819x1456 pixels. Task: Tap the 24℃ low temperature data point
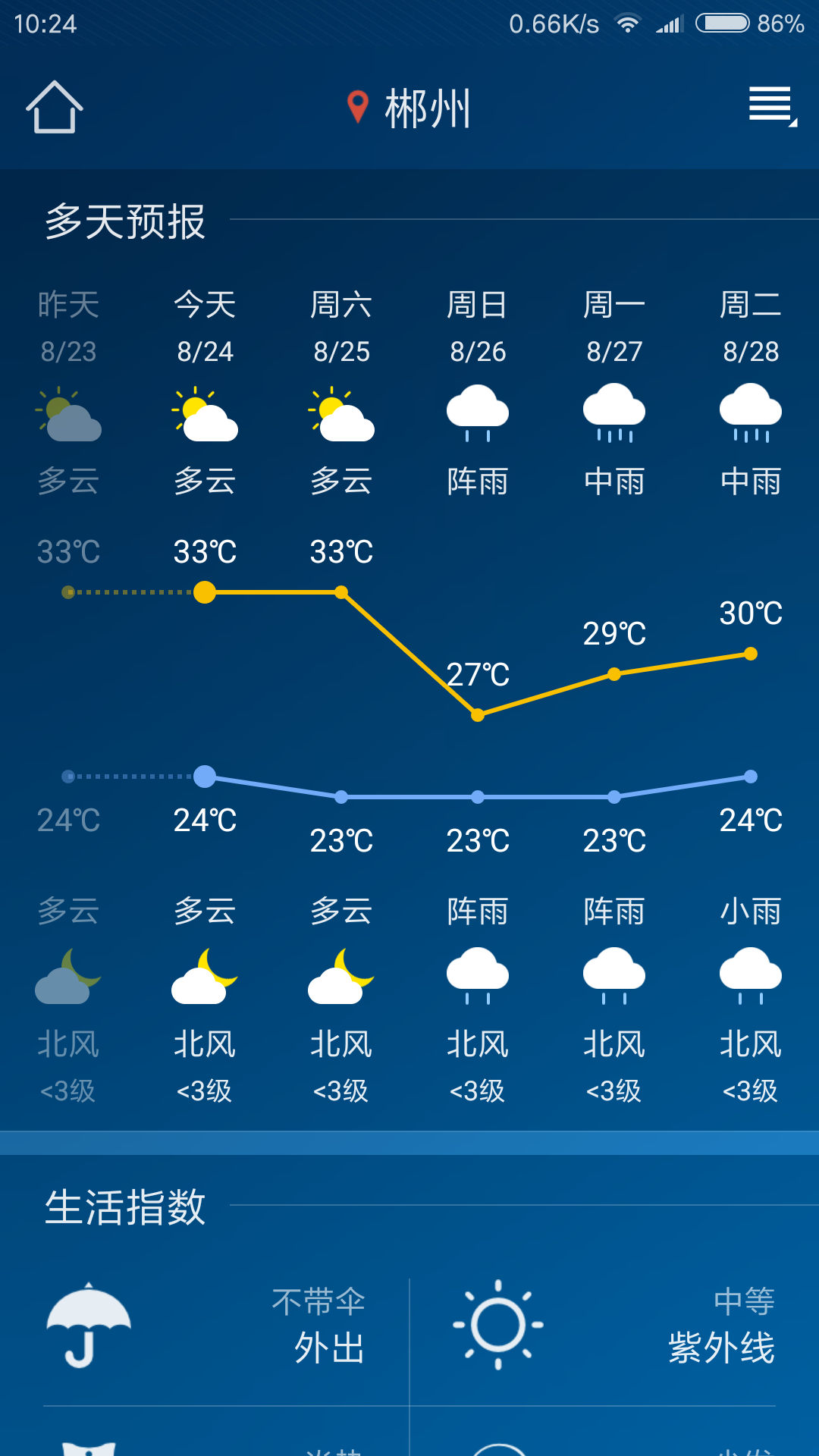tap(203, 775)
